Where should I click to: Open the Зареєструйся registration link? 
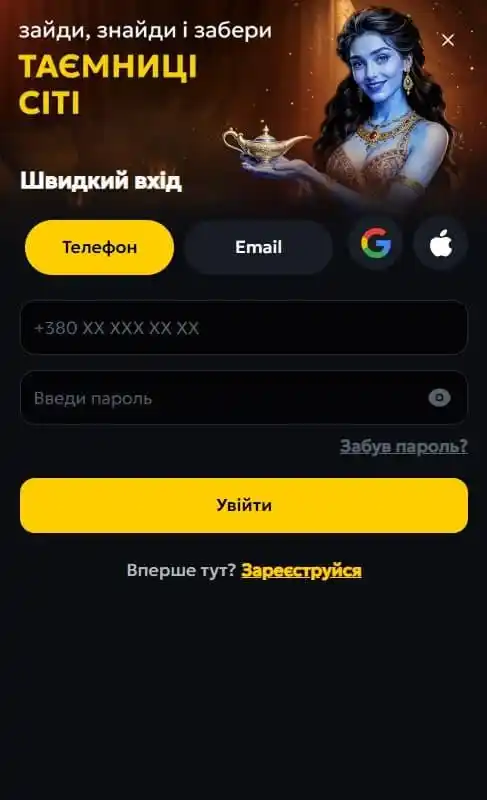point(301,570)
